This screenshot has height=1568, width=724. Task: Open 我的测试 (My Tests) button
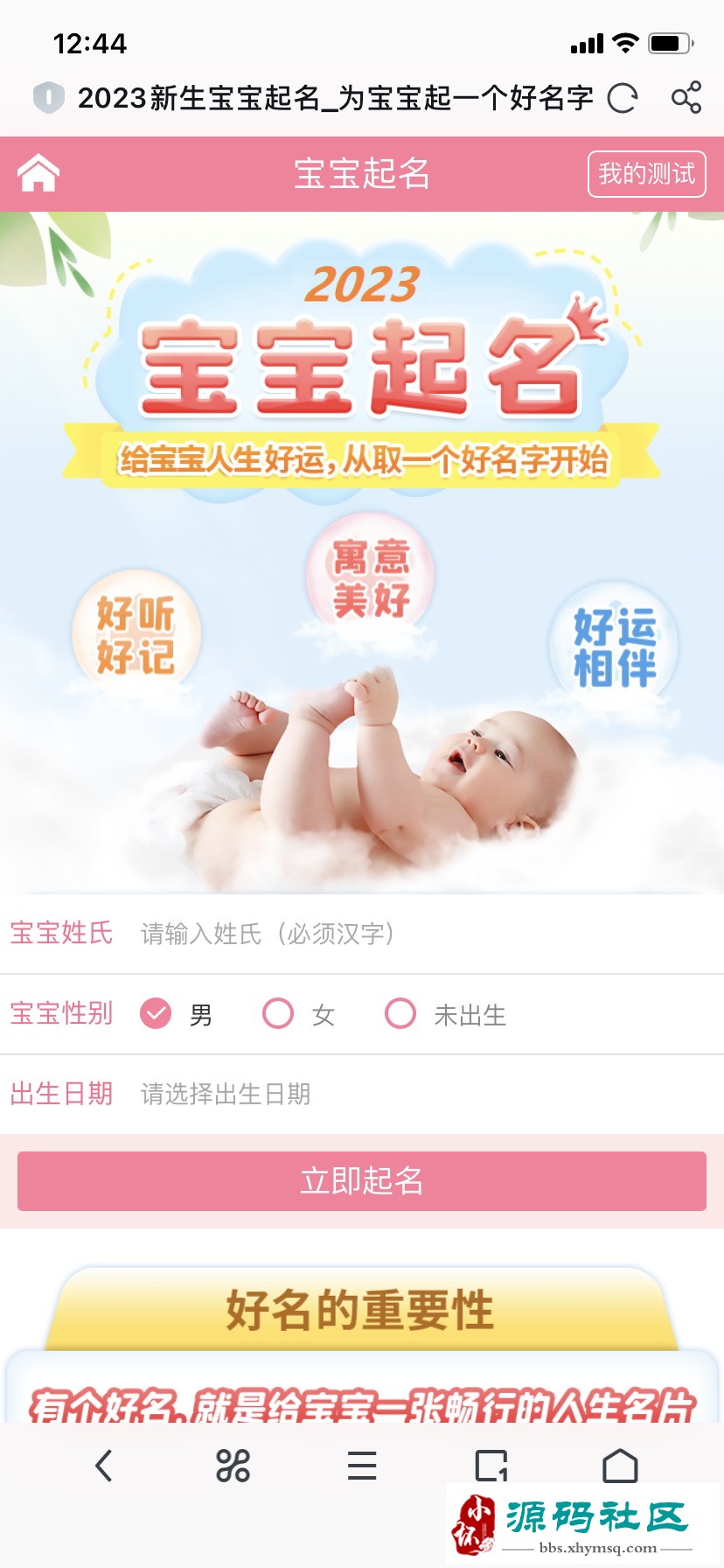(646, 174)
